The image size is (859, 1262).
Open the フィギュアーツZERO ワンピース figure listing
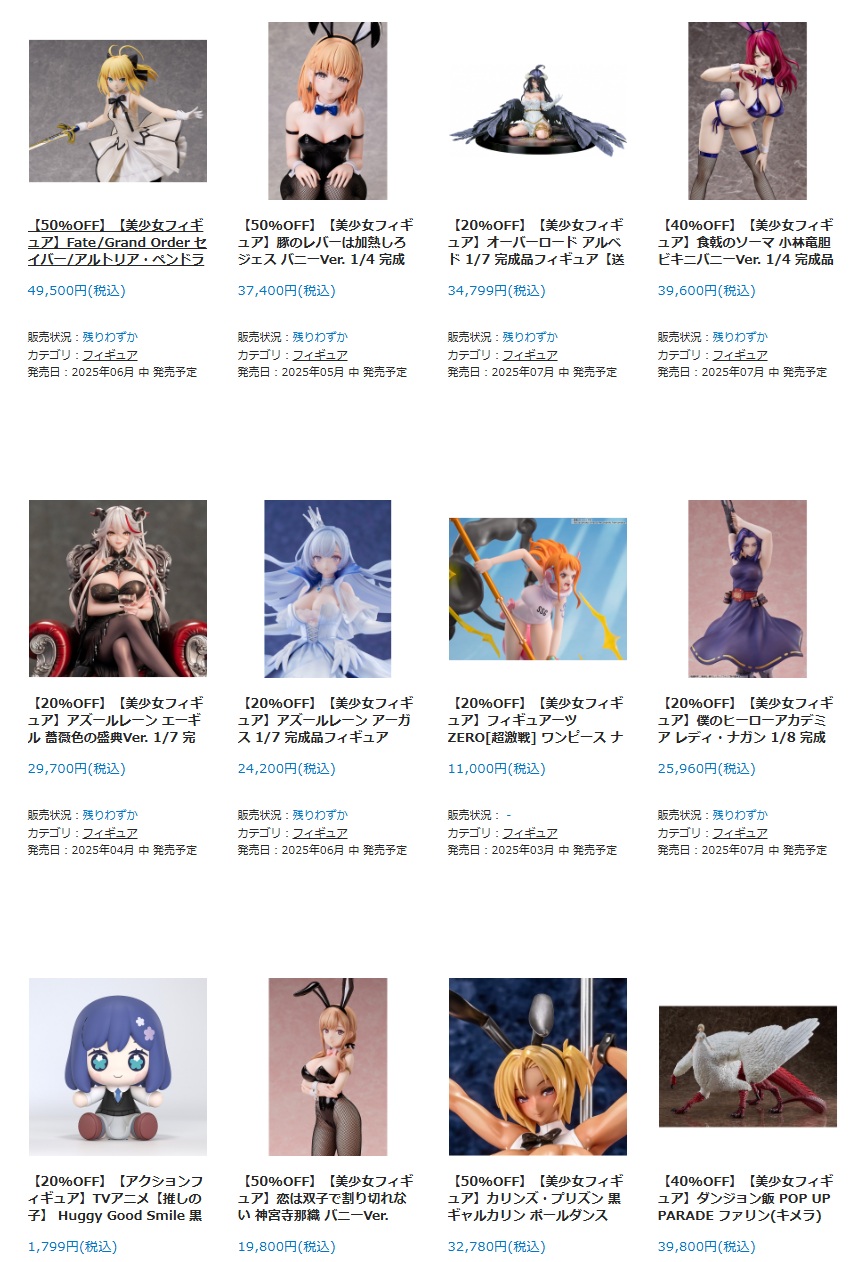pyautogui.click(x=537, y=720)
